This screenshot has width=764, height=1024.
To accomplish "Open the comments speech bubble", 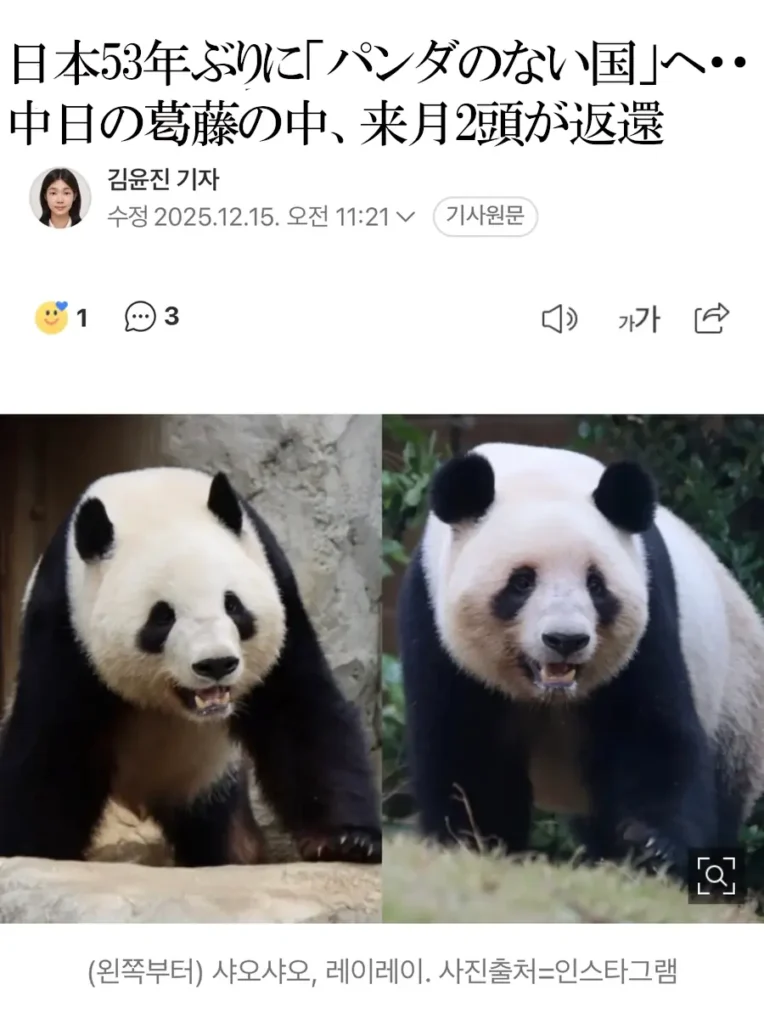I will [140, 317].
